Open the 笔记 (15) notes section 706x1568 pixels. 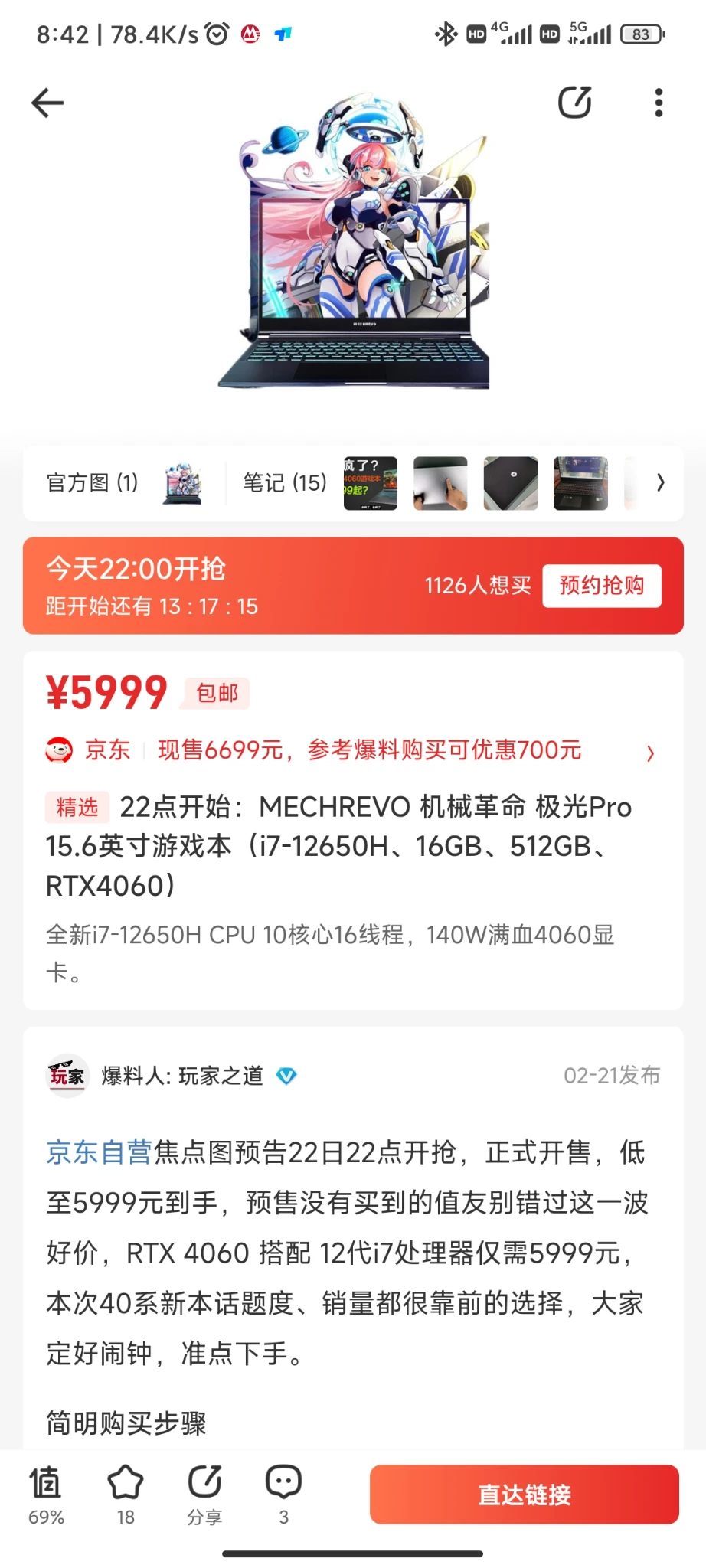click(284, 483)
